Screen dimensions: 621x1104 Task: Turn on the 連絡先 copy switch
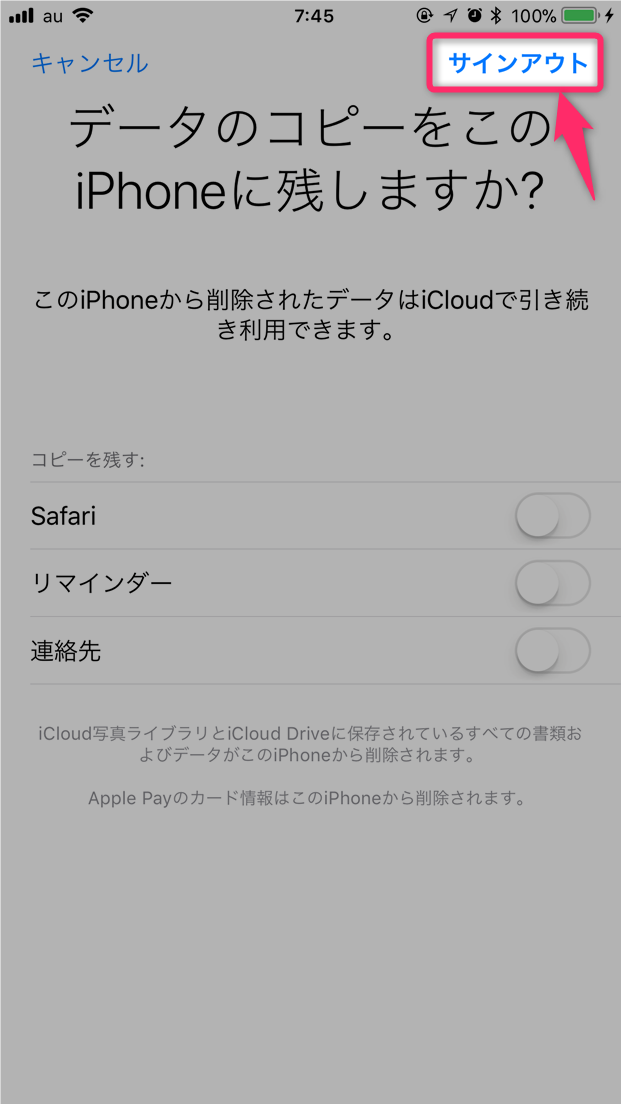tap(552, 652)
